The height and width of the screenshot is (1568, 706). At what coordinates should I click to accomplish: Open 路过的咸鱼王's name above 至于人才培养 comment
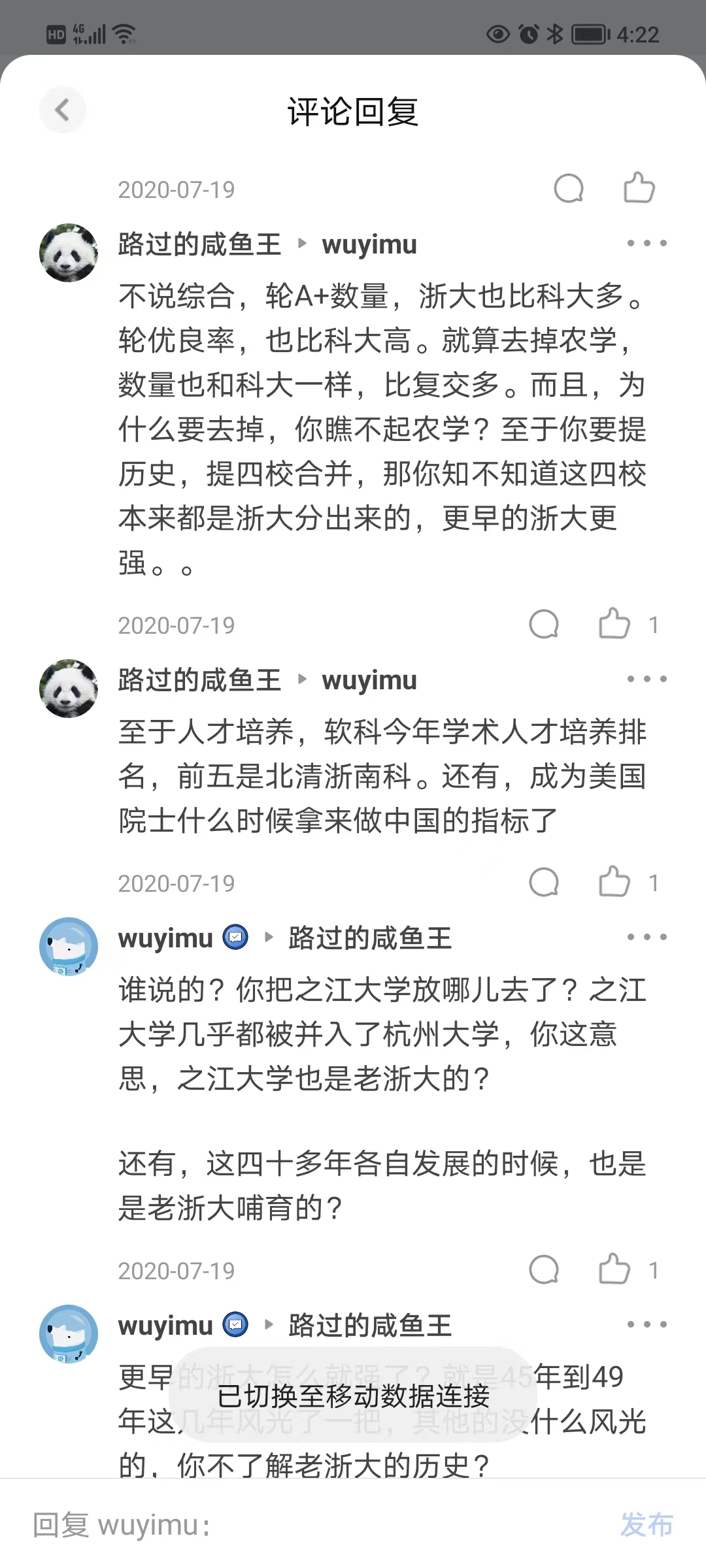[199, 680]
